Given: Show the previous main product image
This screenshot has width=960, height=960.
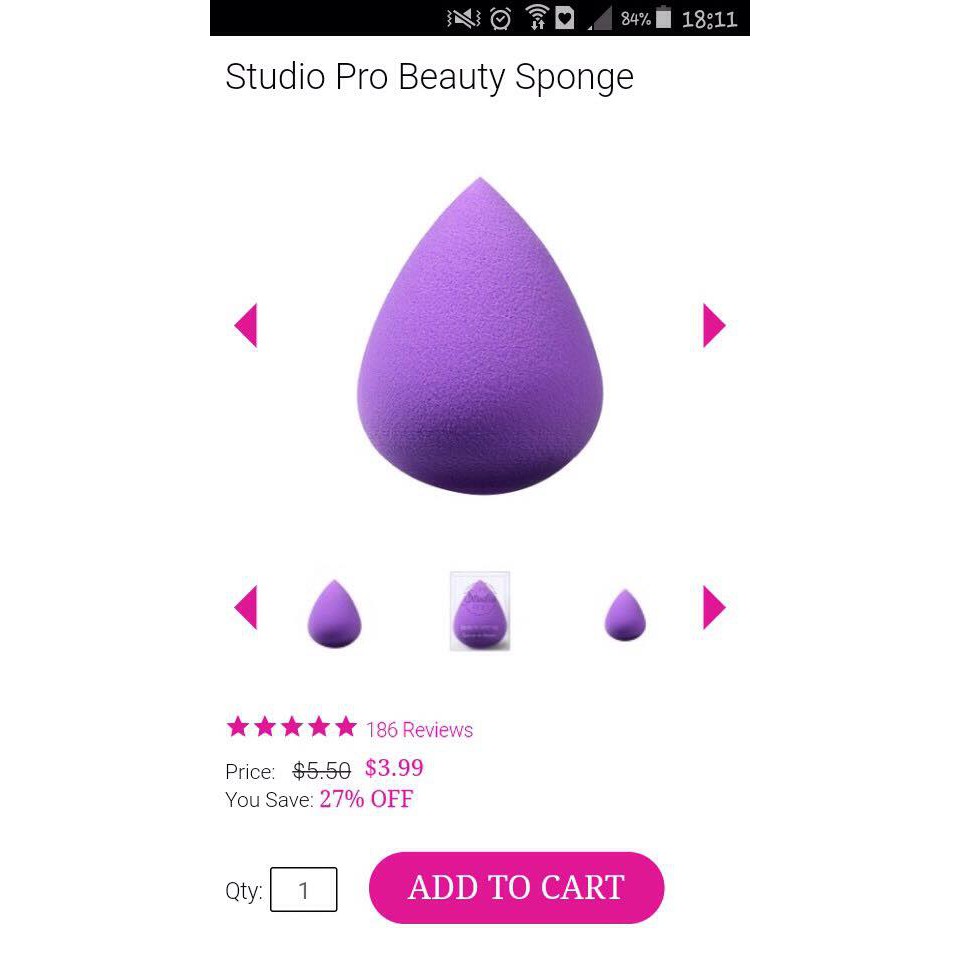Looking at the screenshot, I should coord(246,325).
